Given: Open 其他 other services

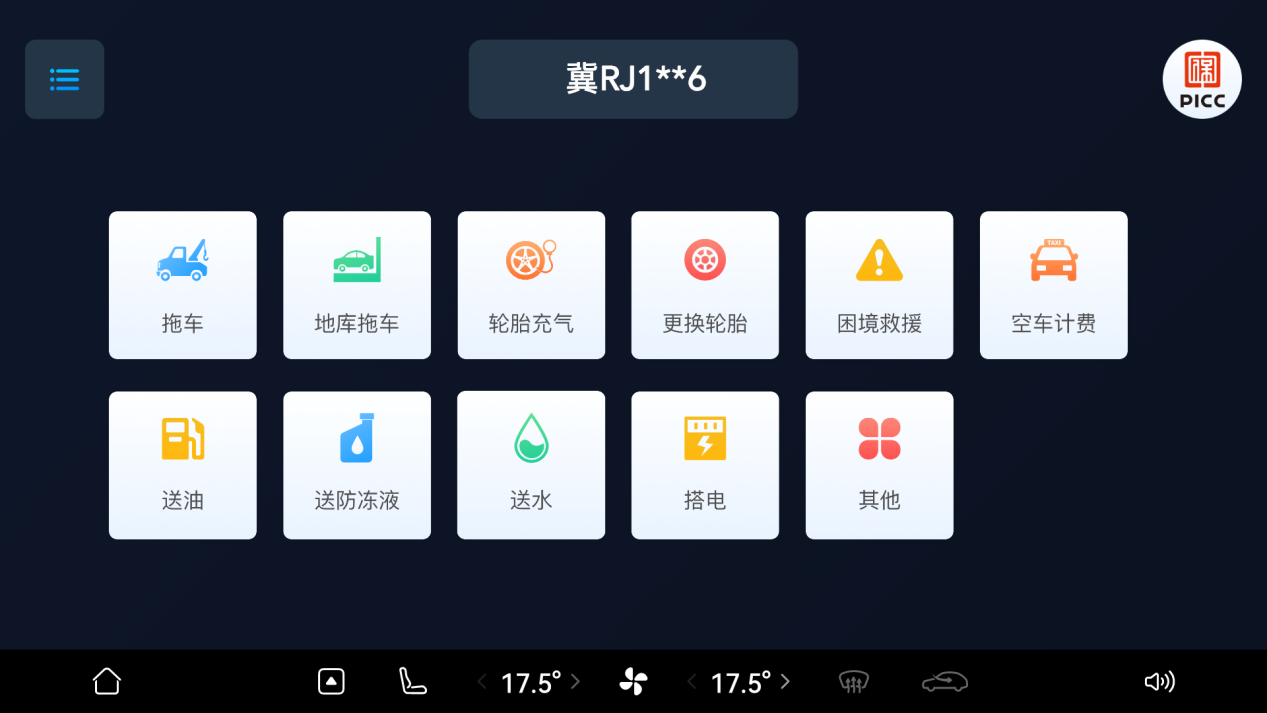Looking at the screenshot, I should (x=879, y=465).
